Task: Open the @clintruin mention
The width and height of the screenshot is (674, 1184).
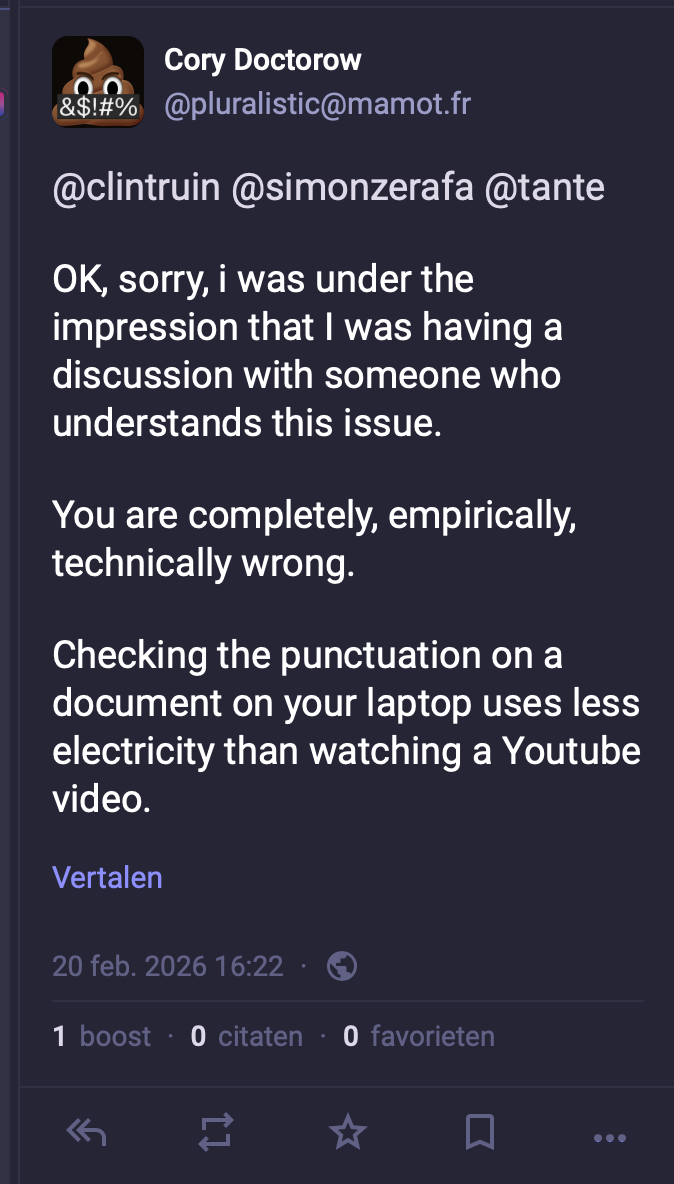Action: (136, 188)
